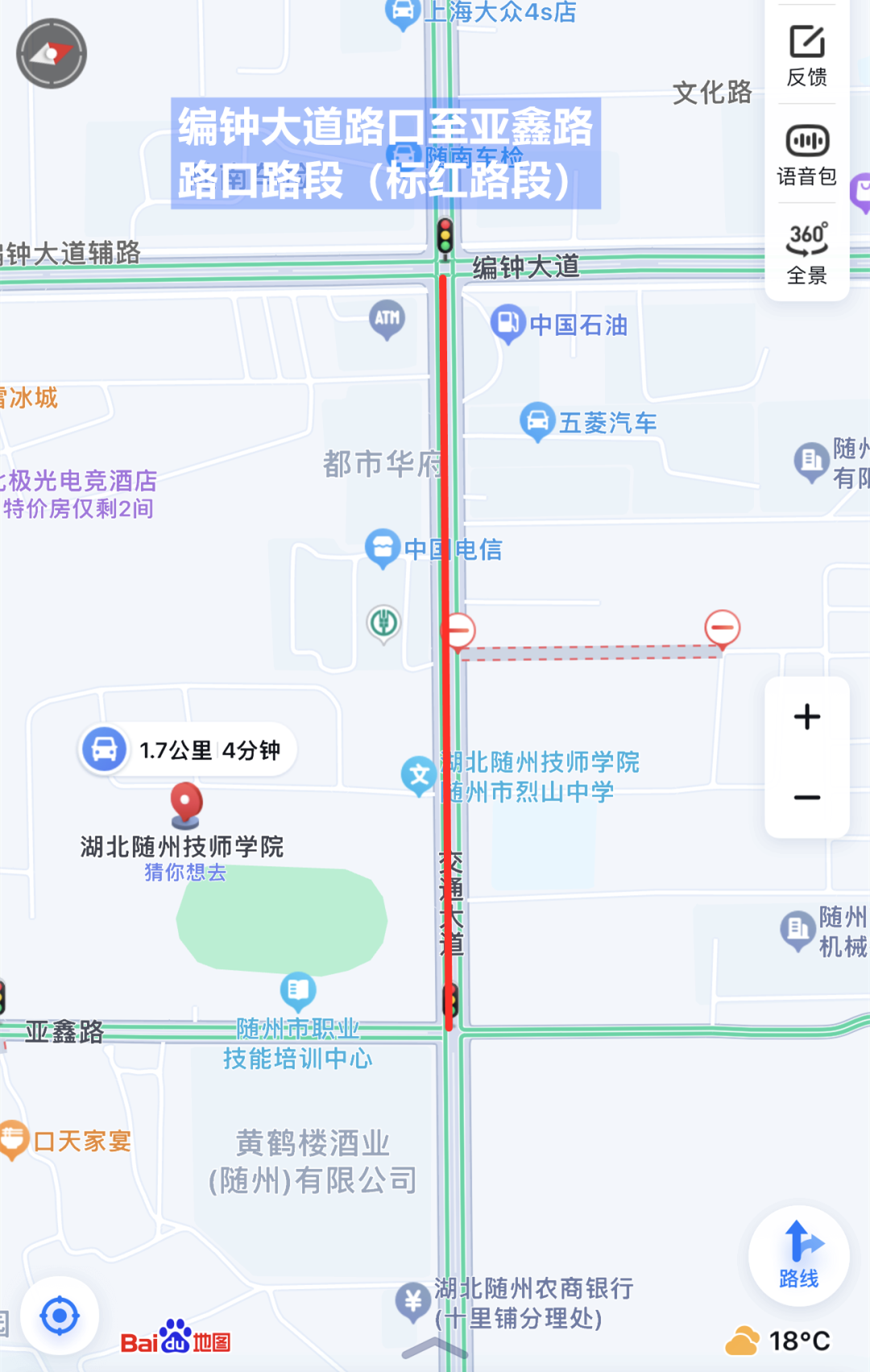Tap the 1.7公里 4分钟 driving route bubble
The image size is (870, 1372).
point(188,750)
